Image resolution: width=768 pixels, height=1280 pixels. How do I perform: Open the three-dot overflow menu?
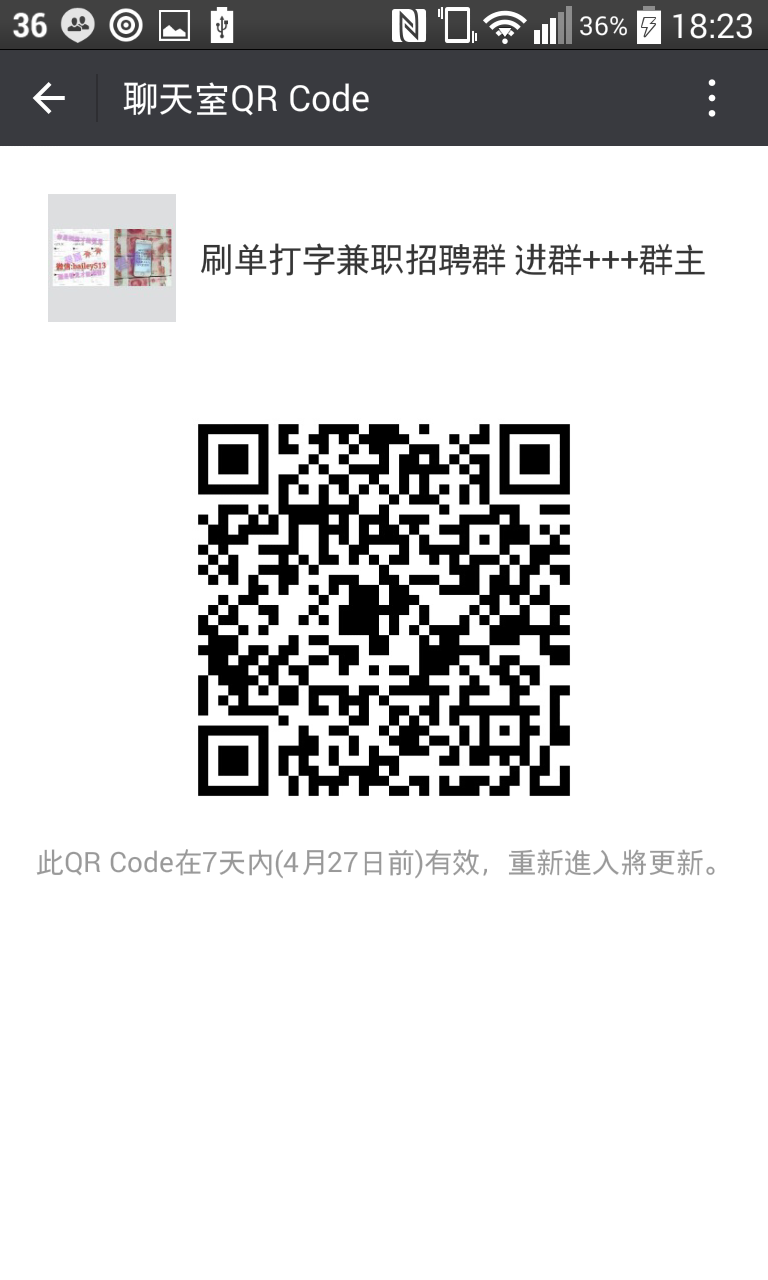click(x=712, y=98)
